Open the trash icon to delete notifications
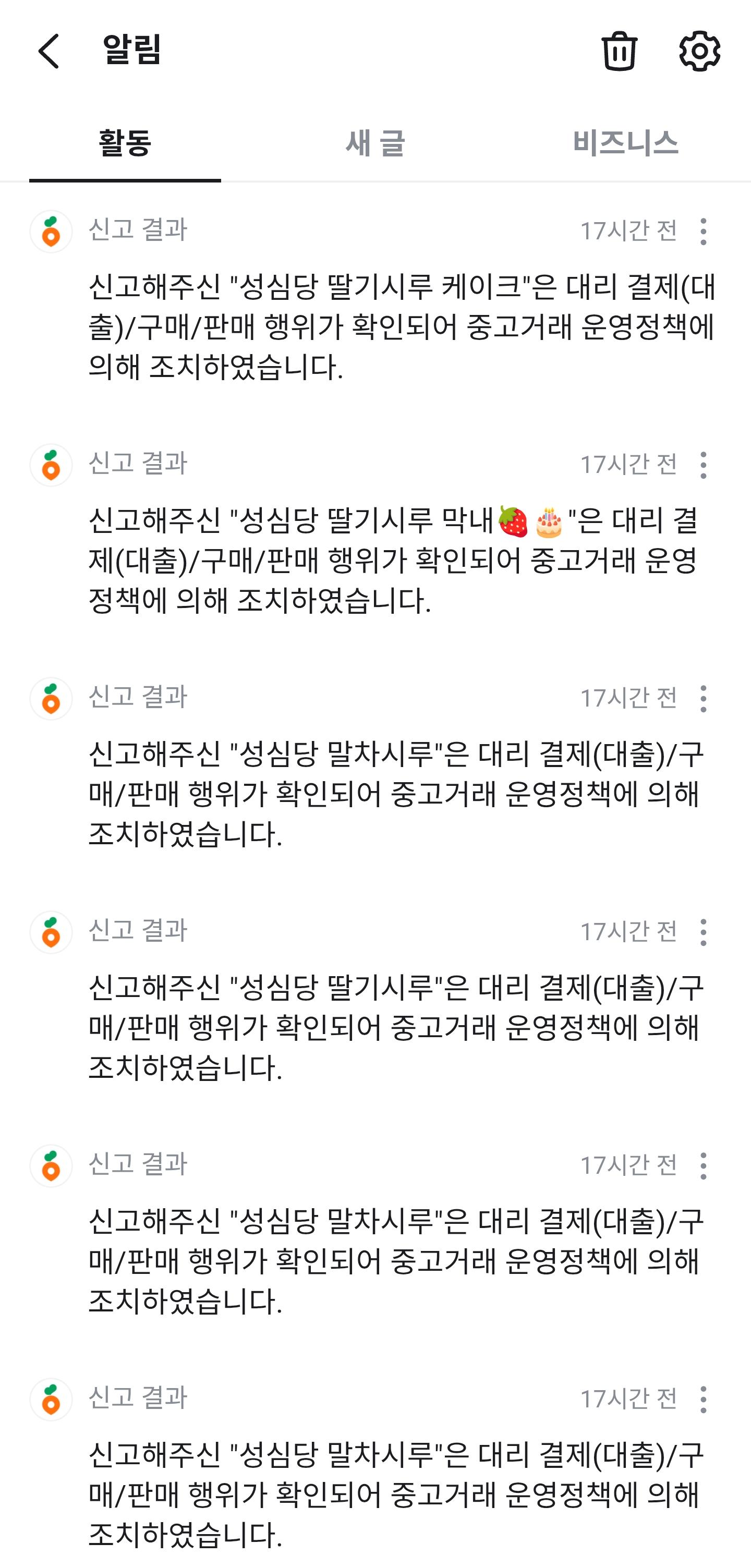The image size is (751, 1568). pos(619,51)
